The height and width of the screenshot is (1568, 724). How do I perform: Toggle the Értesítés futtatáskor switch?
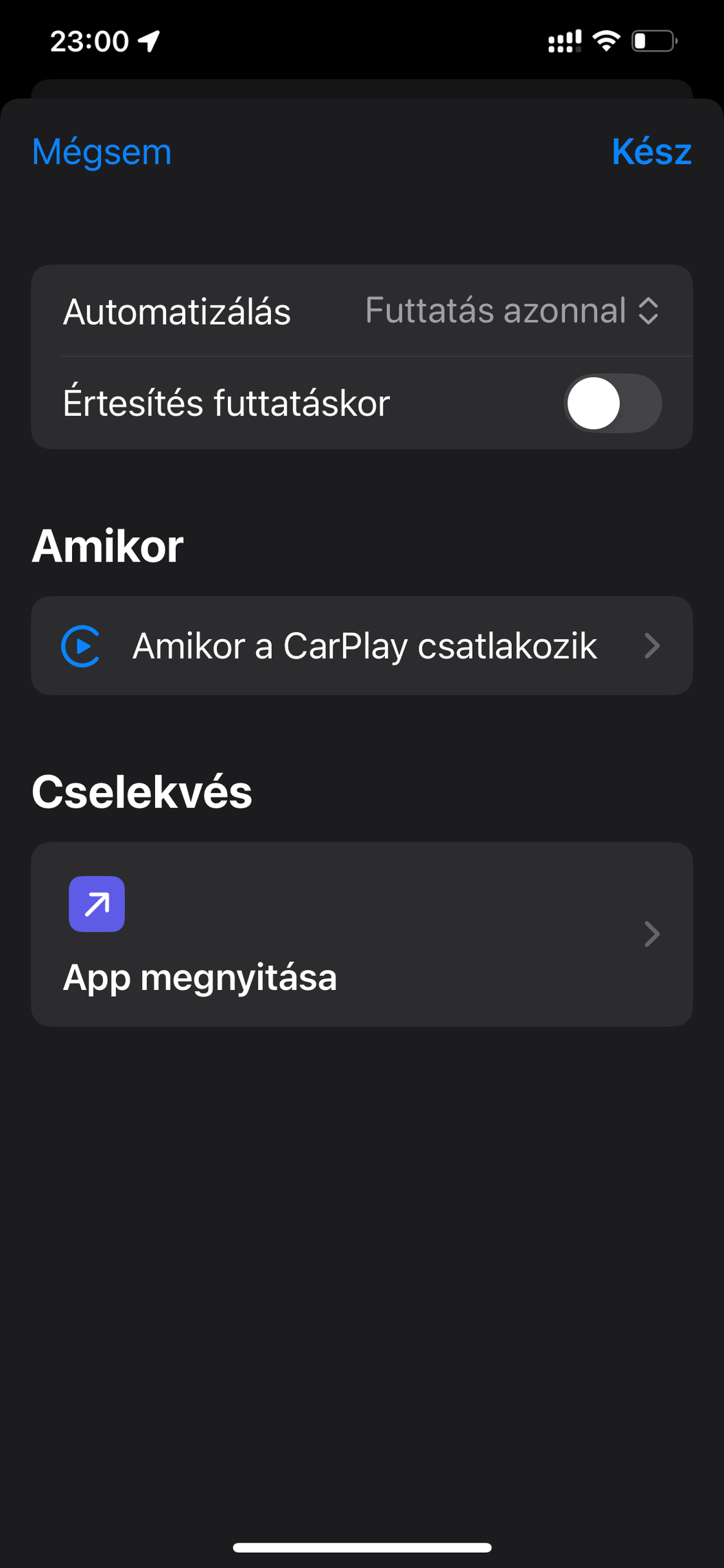[x=612, y=403]
